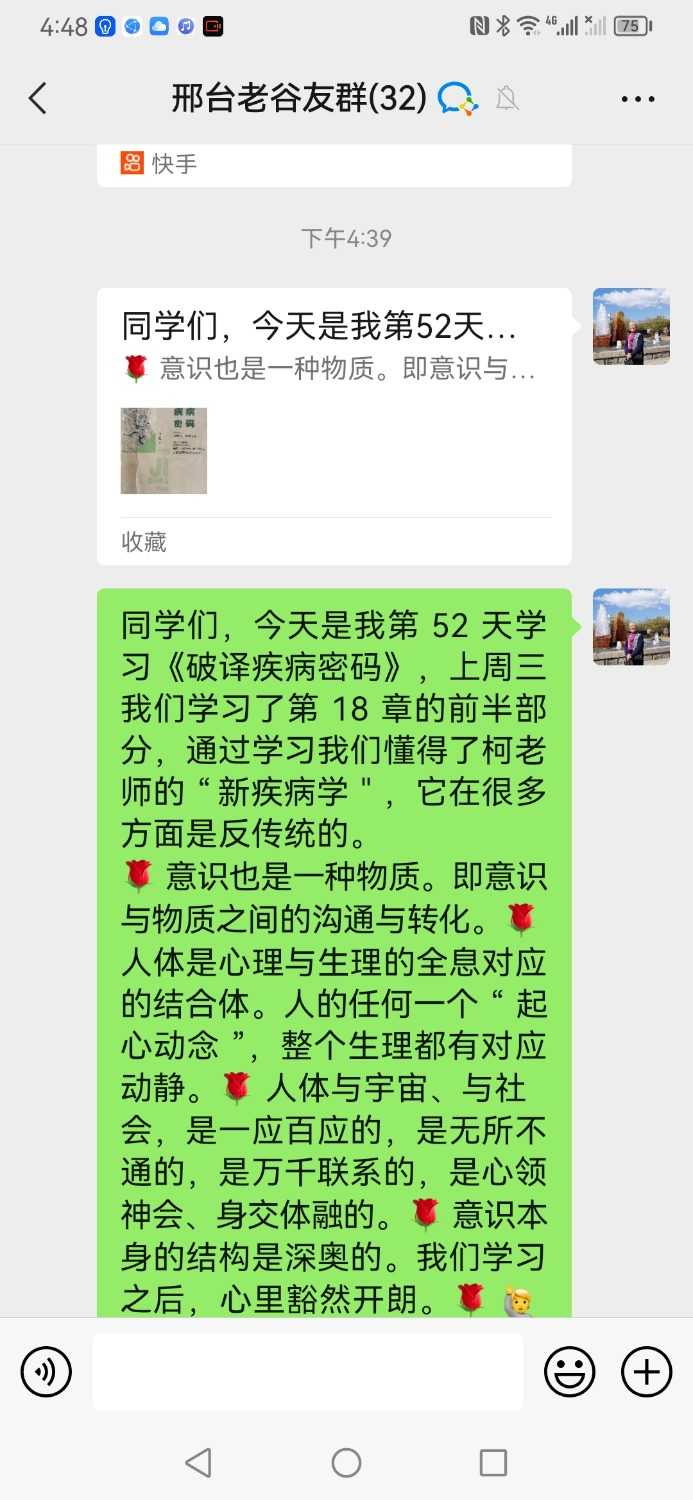Image resolution: width=693 pixels, height=1500 pixels.
Task: Switch to voice message input
Action: tap(46, 1371)
